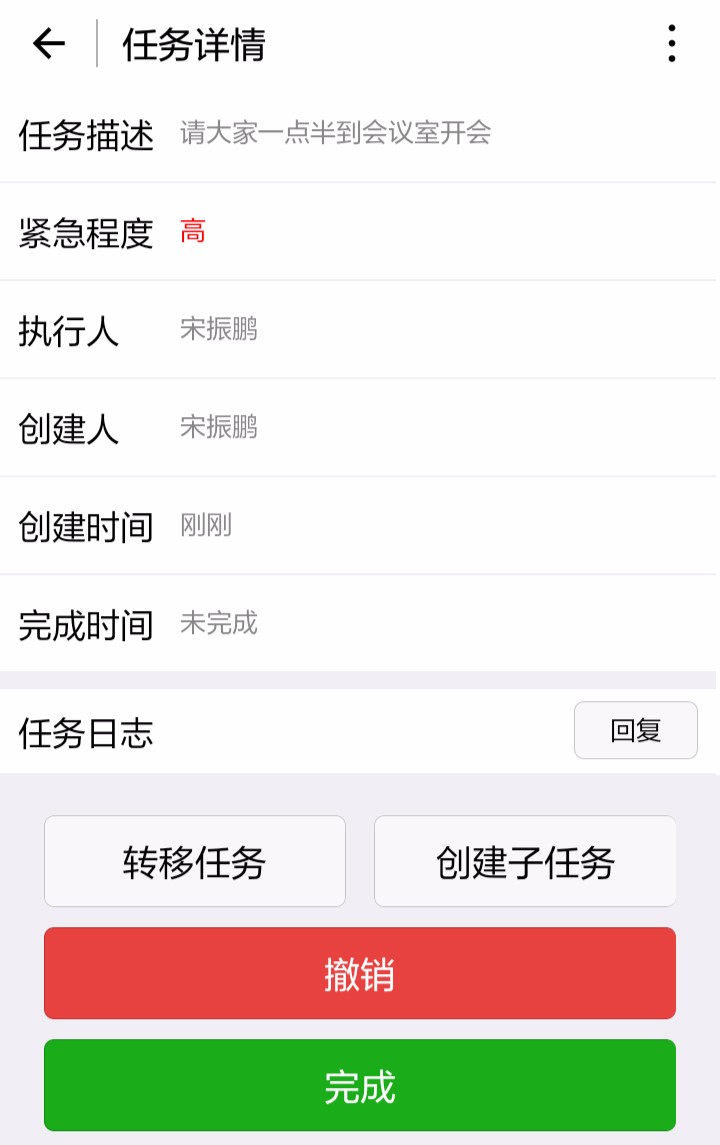Create a subtask with 创建子任务
The width and height of the screenshot is (720, 1145).
click(x=525, y=861)
